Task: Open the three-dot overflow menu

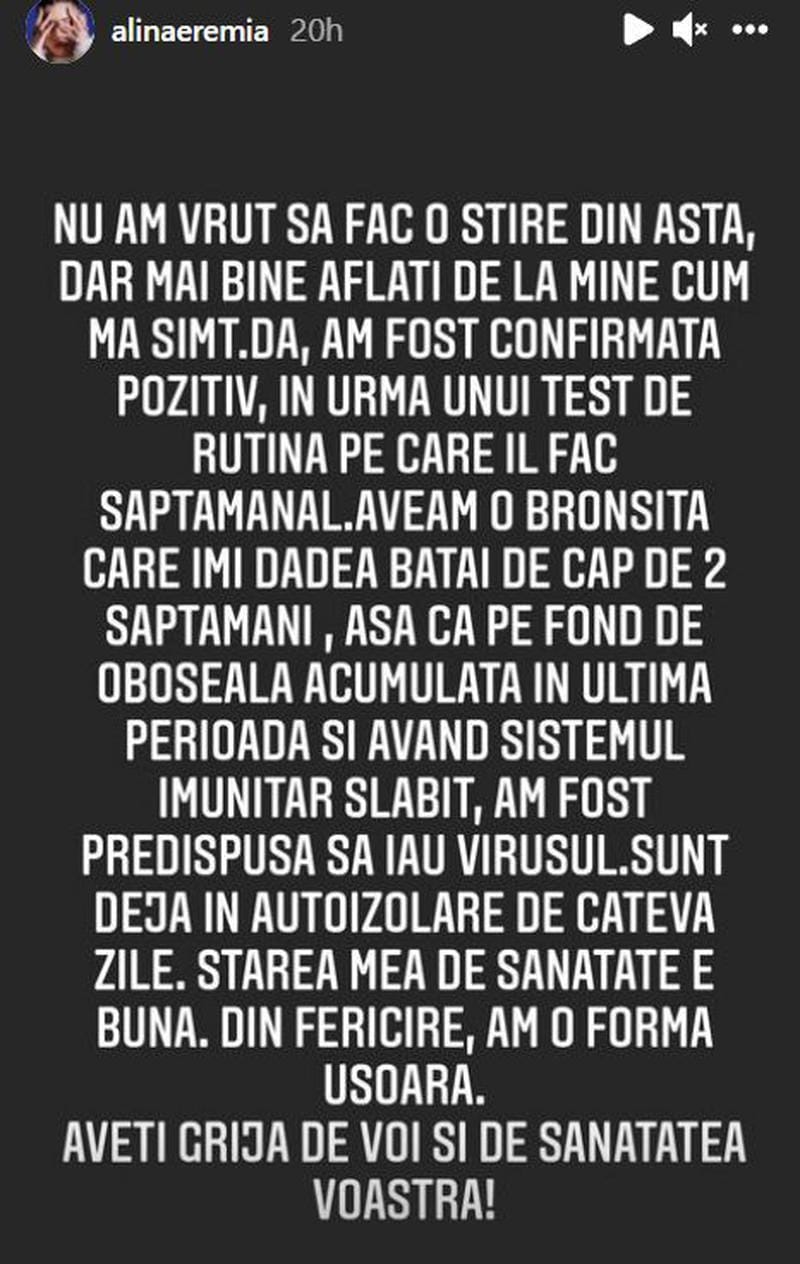Action: [x=750, y=31]
